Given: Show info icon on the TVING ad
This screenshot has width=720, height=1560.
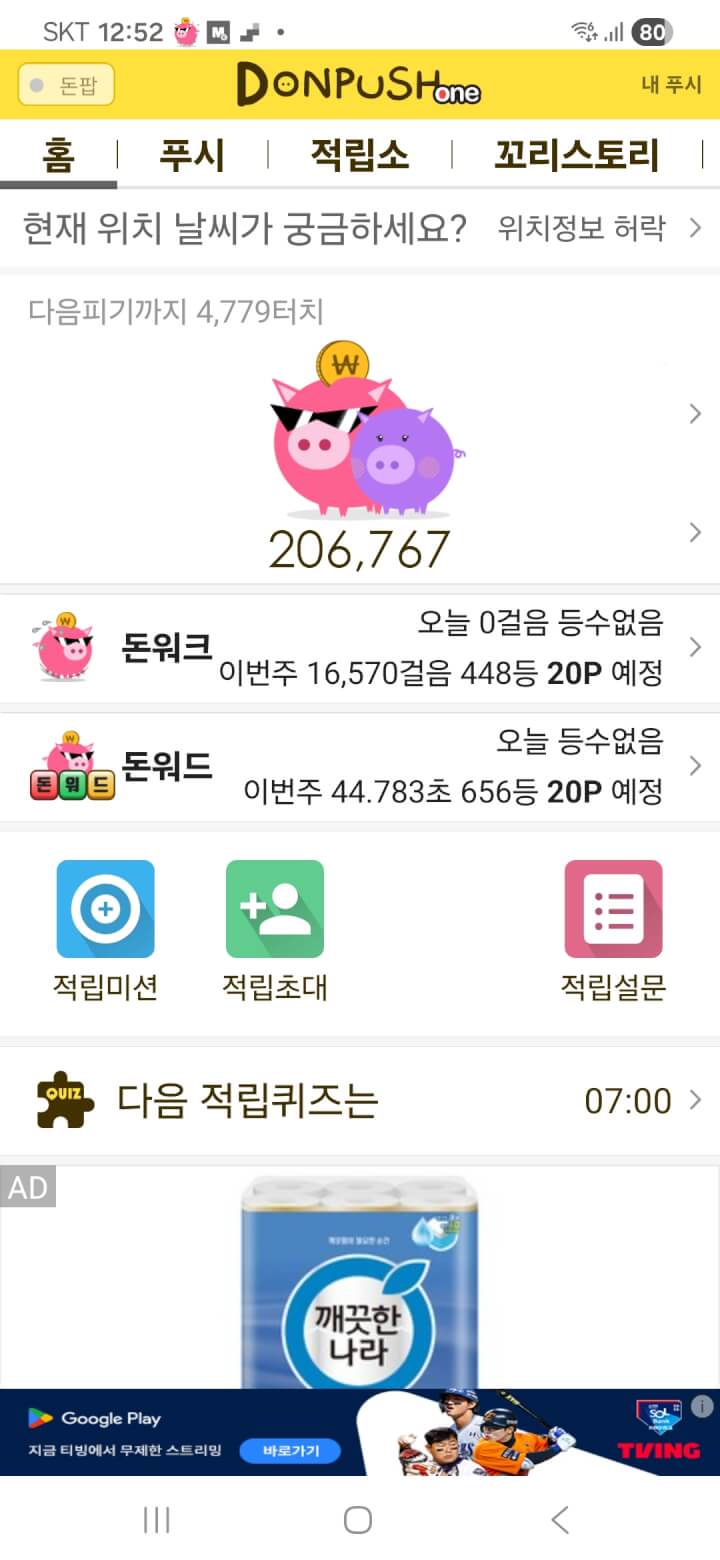Looking at the screenshot, I should (x=701, y=1405).
